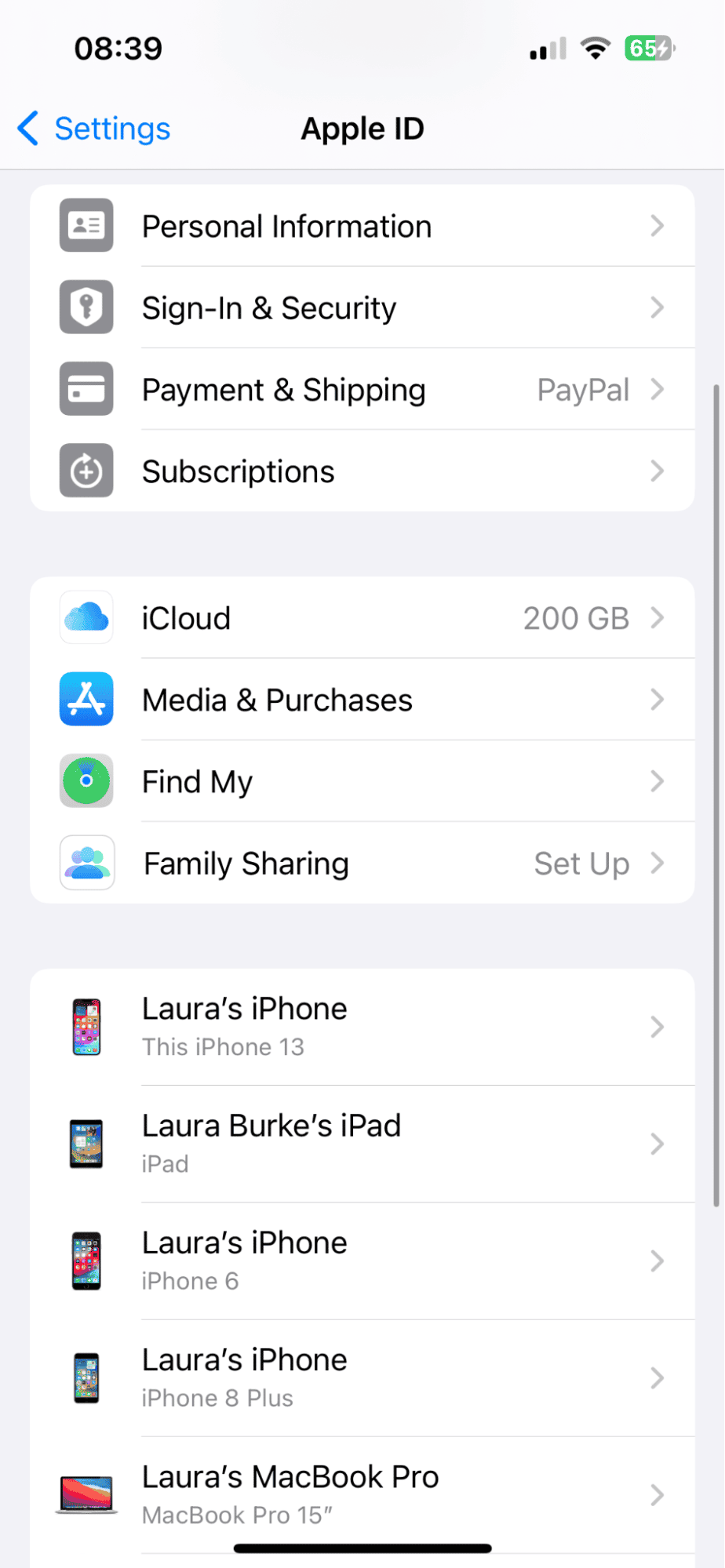Open Laura's iPhone 8 Plus entry
The width and height of the screenshot is (725, 1568).
coord(362,1377)
